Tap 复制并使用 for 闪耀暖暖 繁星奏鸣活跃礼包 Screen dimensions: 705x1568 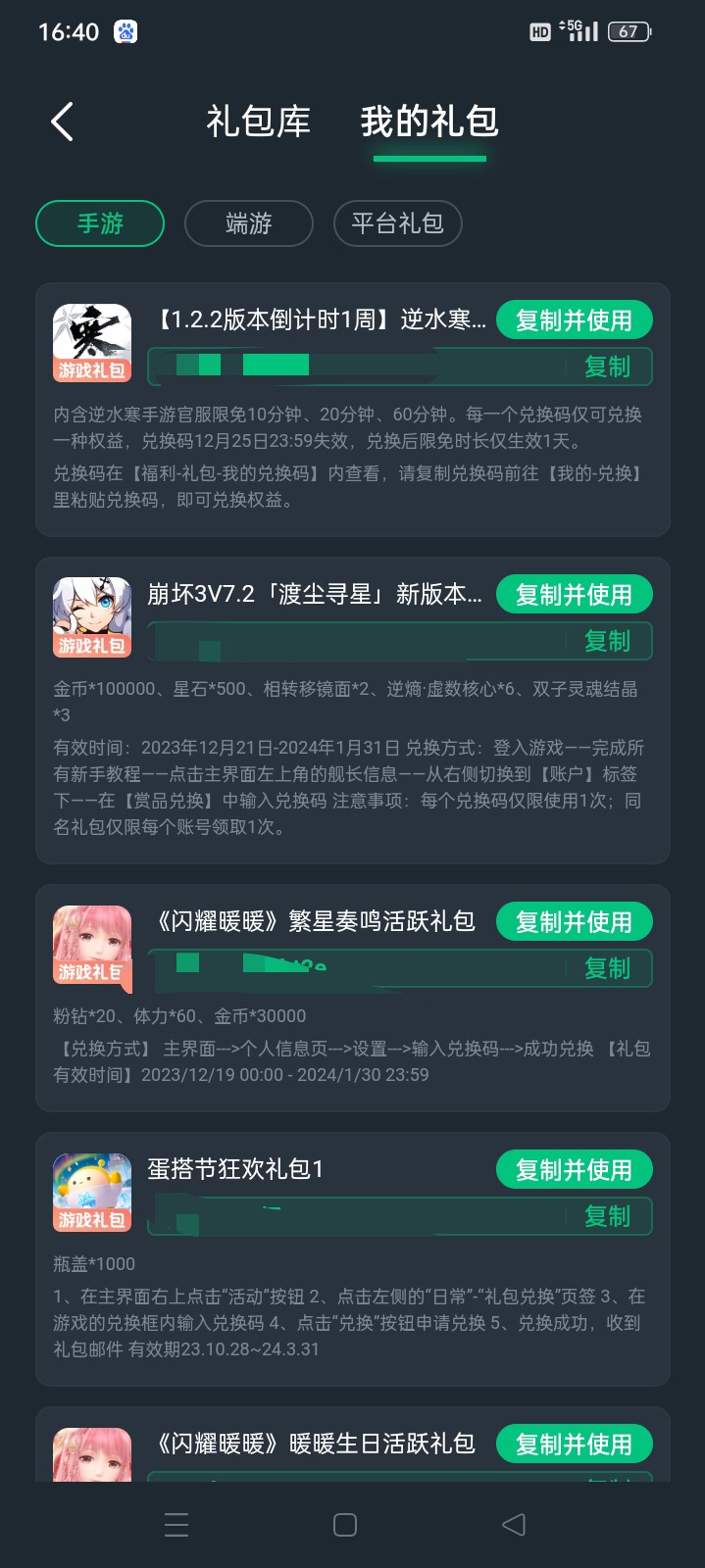point(575,921)
